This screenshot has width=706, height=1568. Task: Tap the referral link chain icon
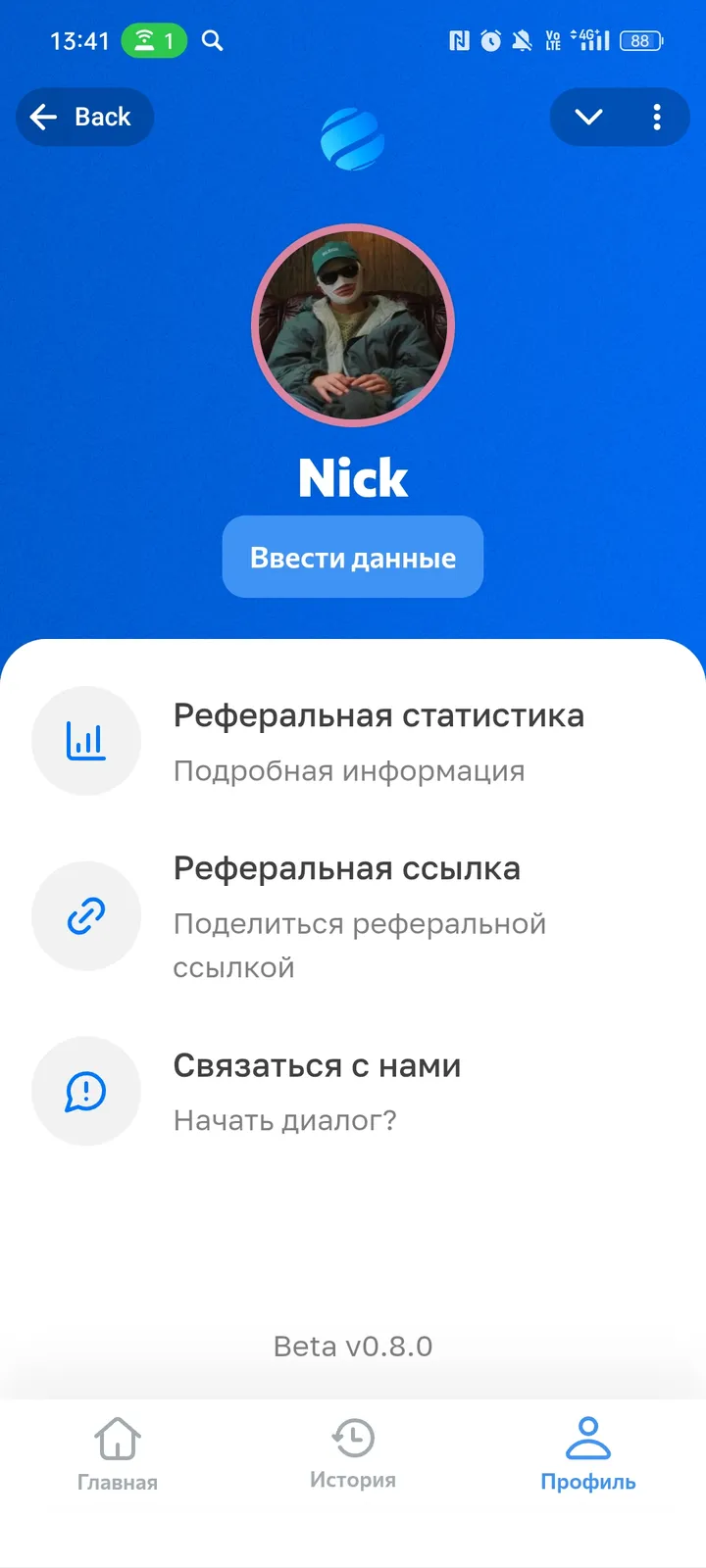tap(86, 915)
